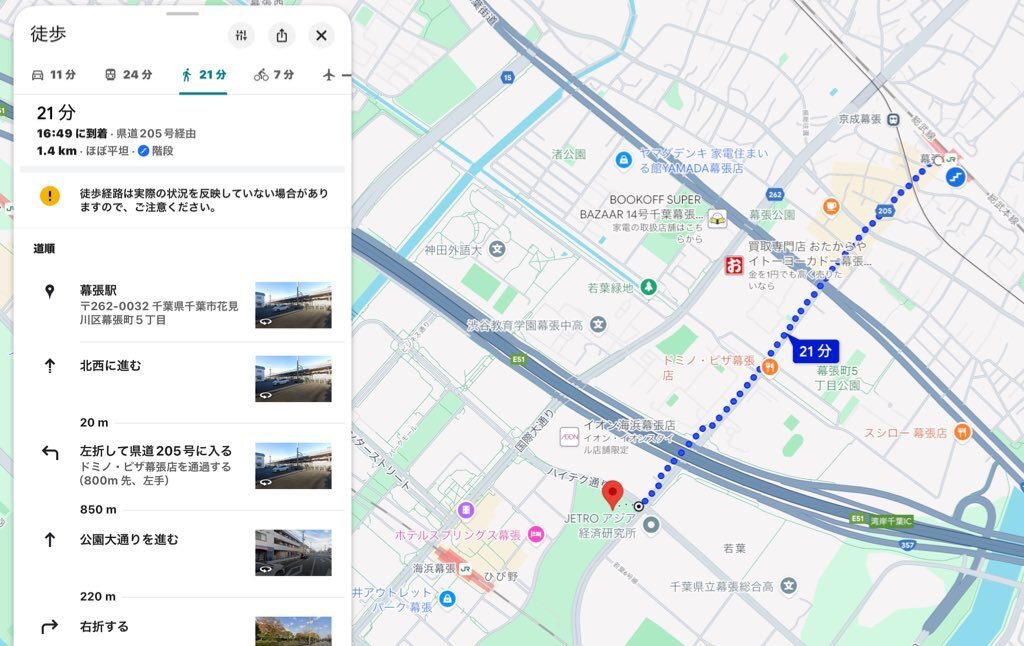Close the directions panel
Screen dimensions: 1024x646
tap(321, 36)
